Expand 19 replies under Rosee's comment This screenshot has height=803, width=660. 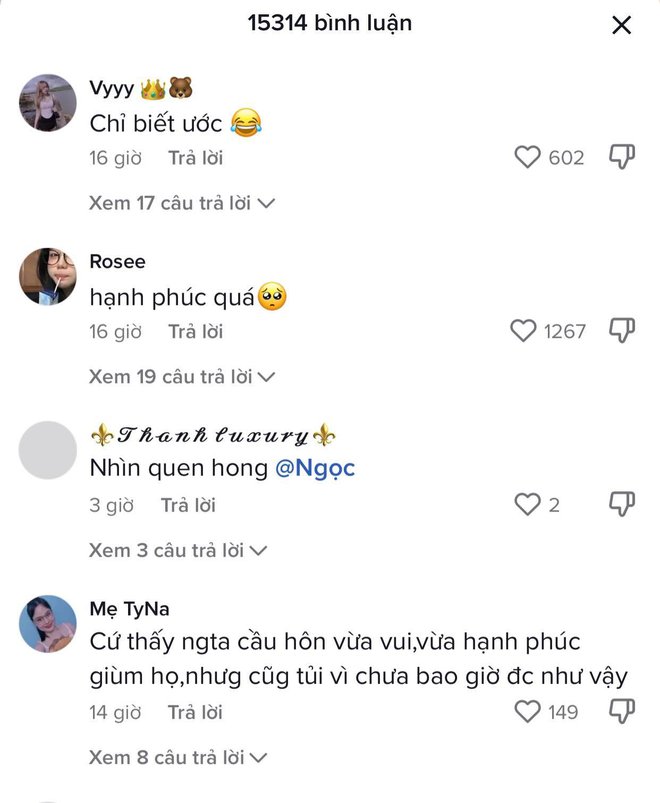pos(181,377)
